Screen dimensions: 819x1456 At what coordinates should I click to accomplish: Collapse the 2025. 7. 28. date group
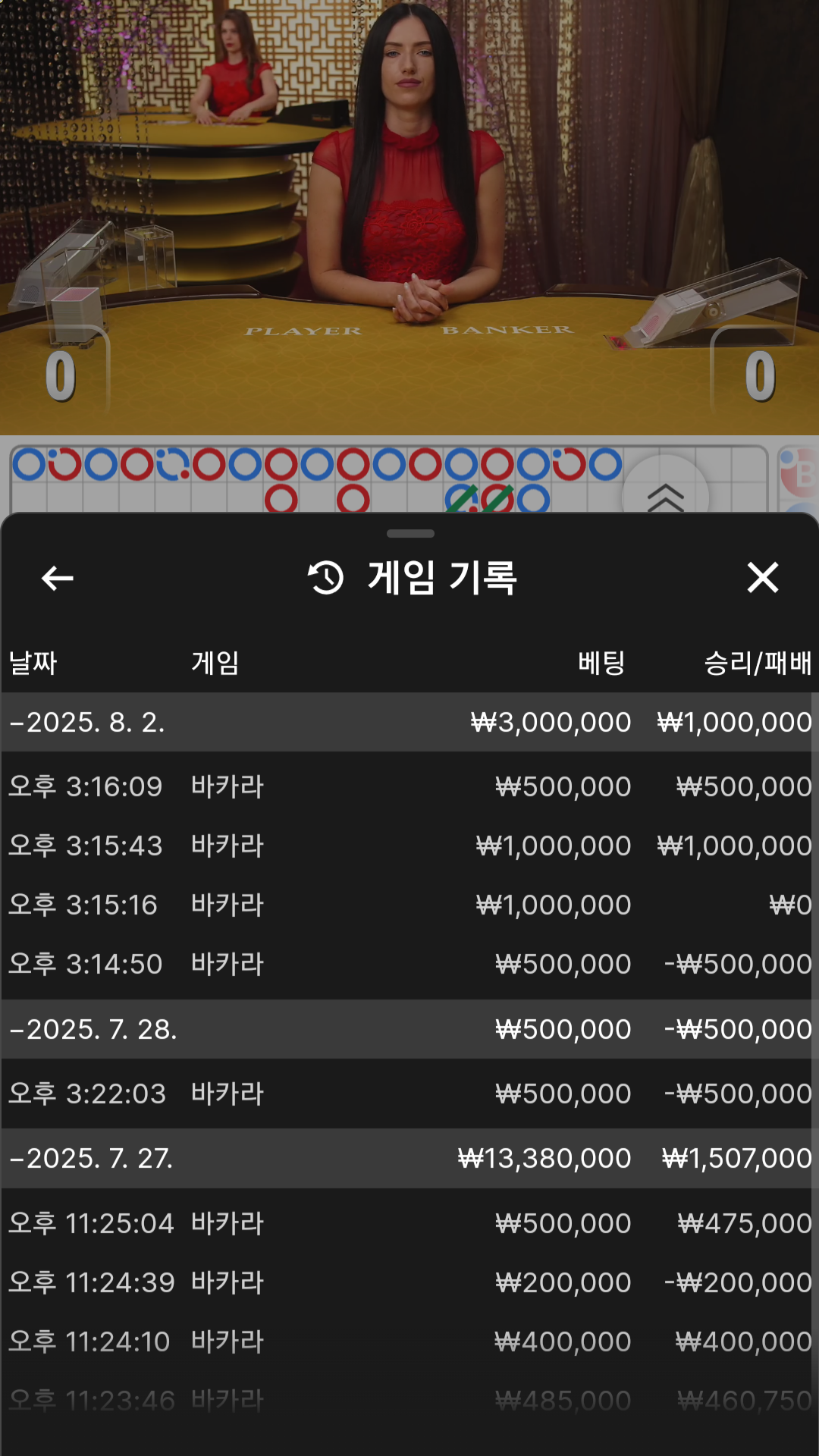pyautogui.click(x=409, y=1029)
